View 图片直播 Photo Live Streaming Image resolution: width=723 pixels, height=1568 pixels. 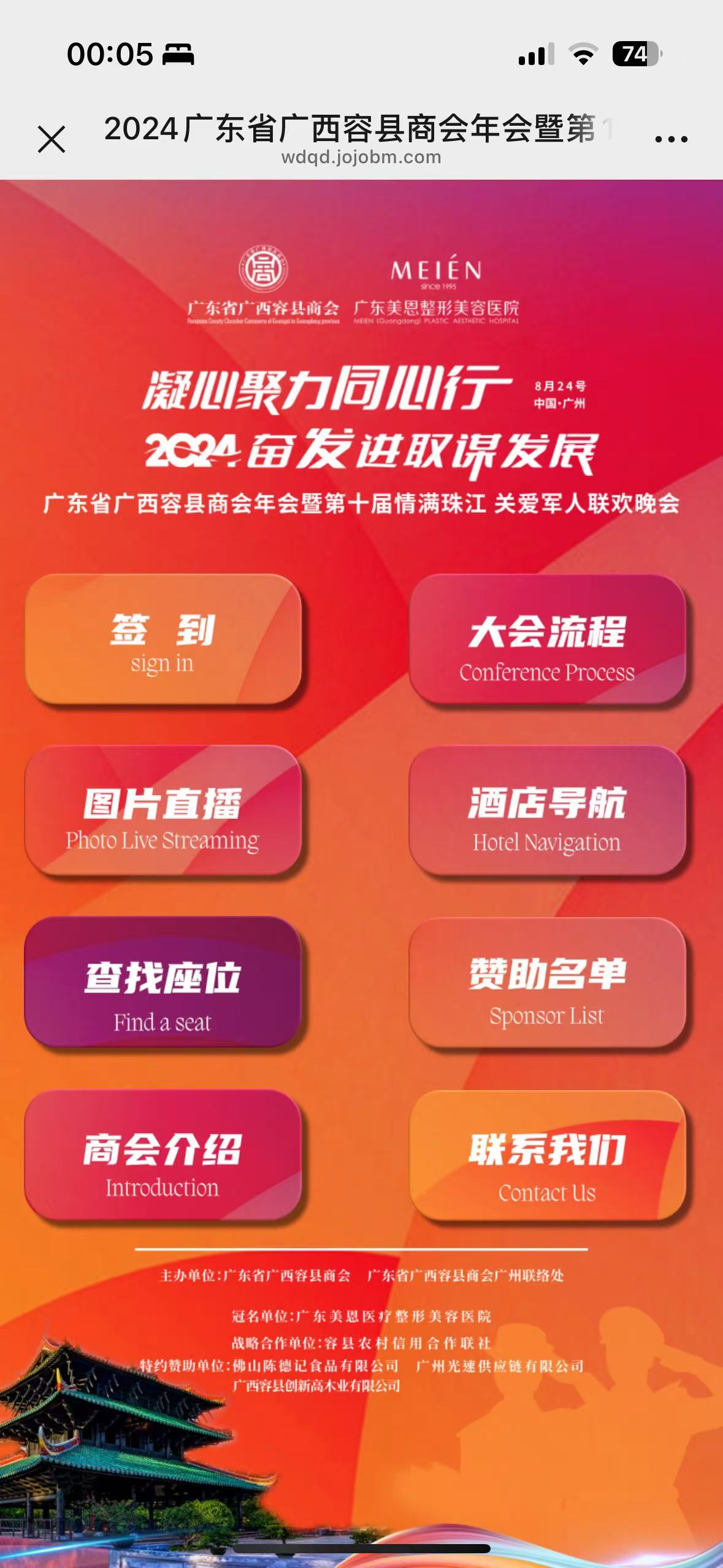163,811
